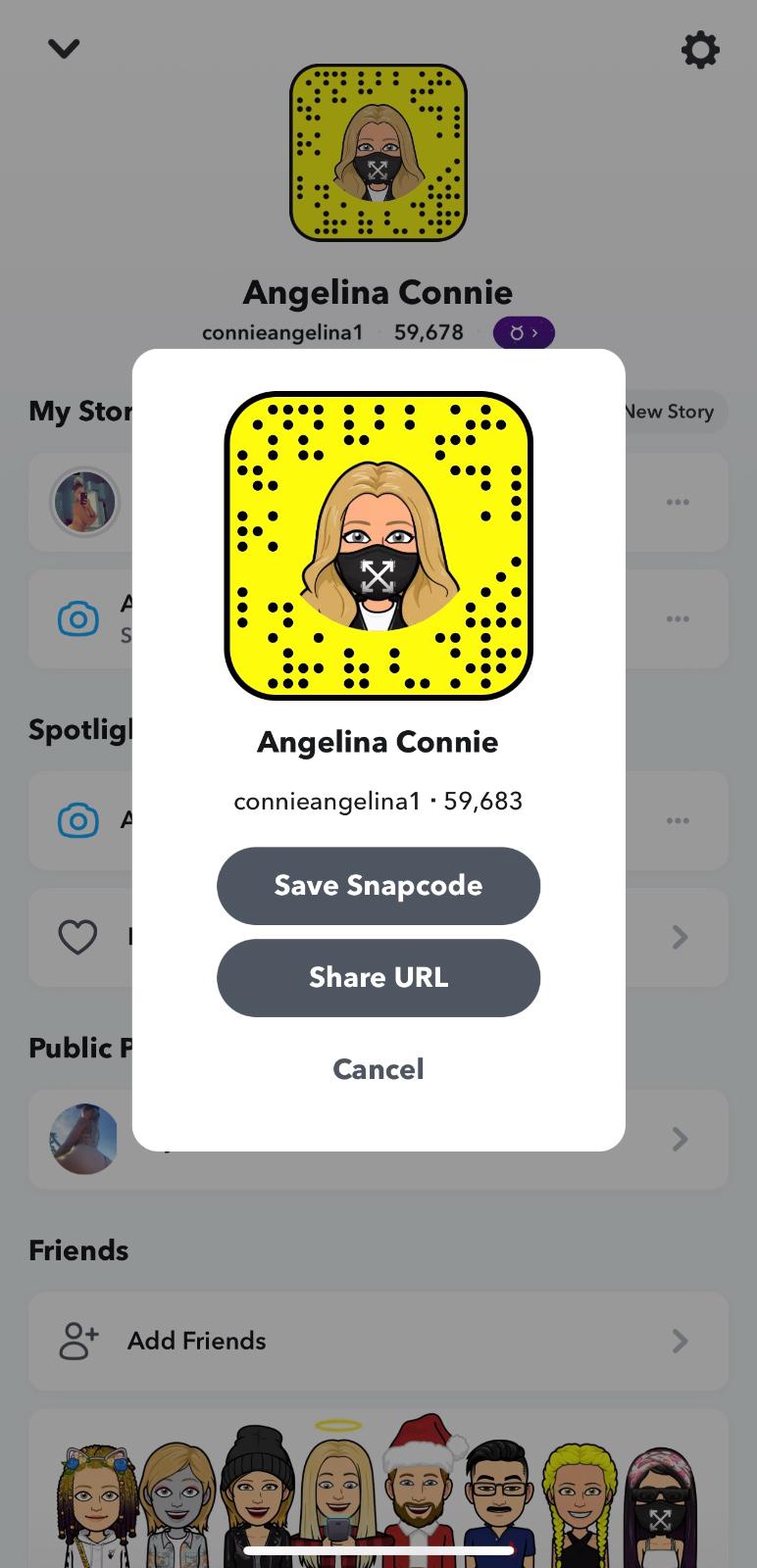Image resolution: width=757 pixels, height=1568 pixels.
Task: Close profile with the down arrow
Action: coord(64,48)
